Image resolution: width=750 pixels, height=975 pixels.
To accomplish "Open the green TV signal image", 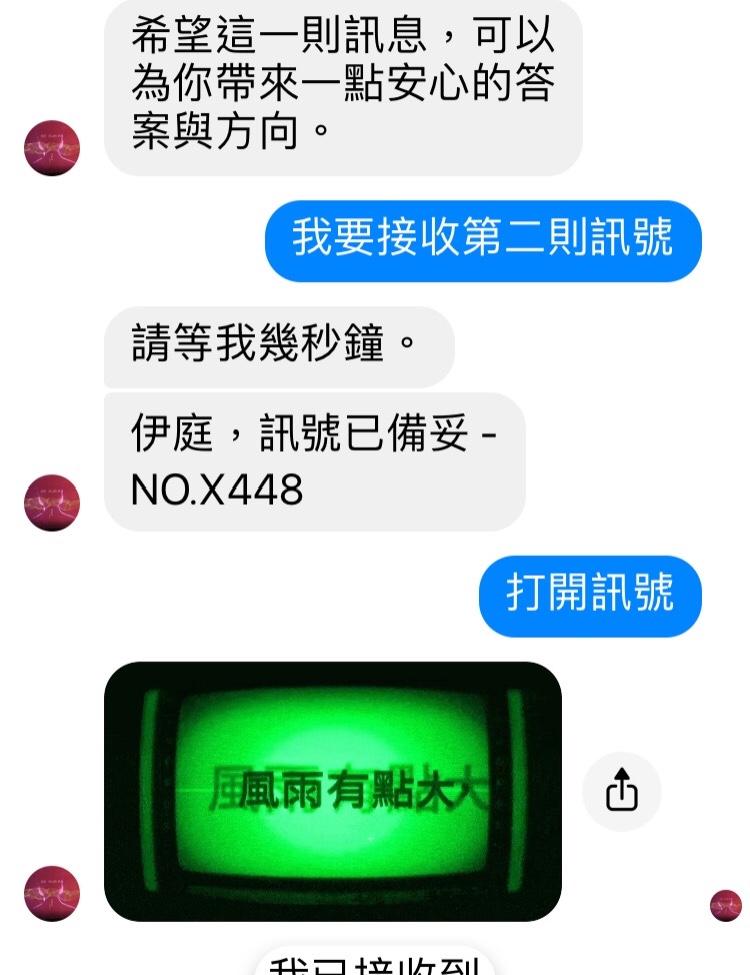I will click(332, 791).
